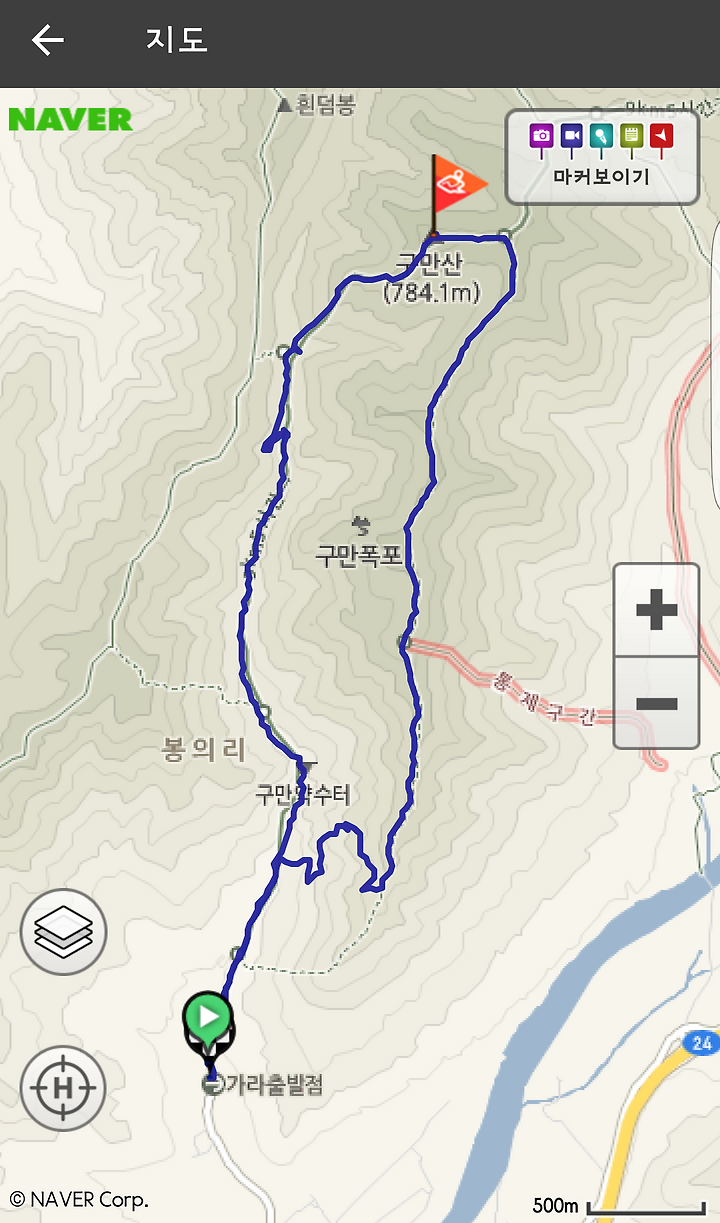Viewport: 720px width, 1223px height.
Task: Zoom in with the plus button
Action: click(x=656, y=610)
